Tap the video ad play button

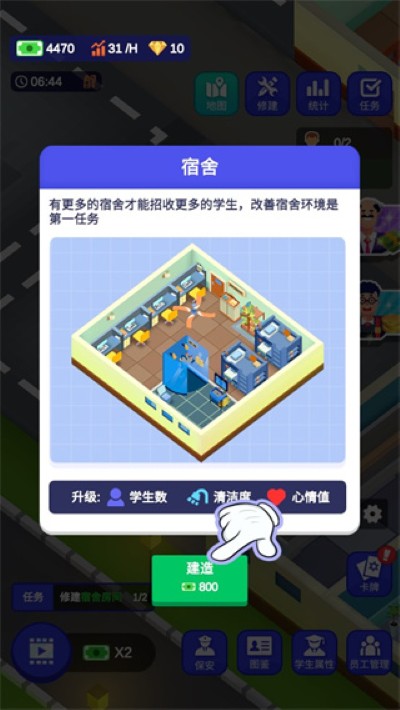coord(41,652)
